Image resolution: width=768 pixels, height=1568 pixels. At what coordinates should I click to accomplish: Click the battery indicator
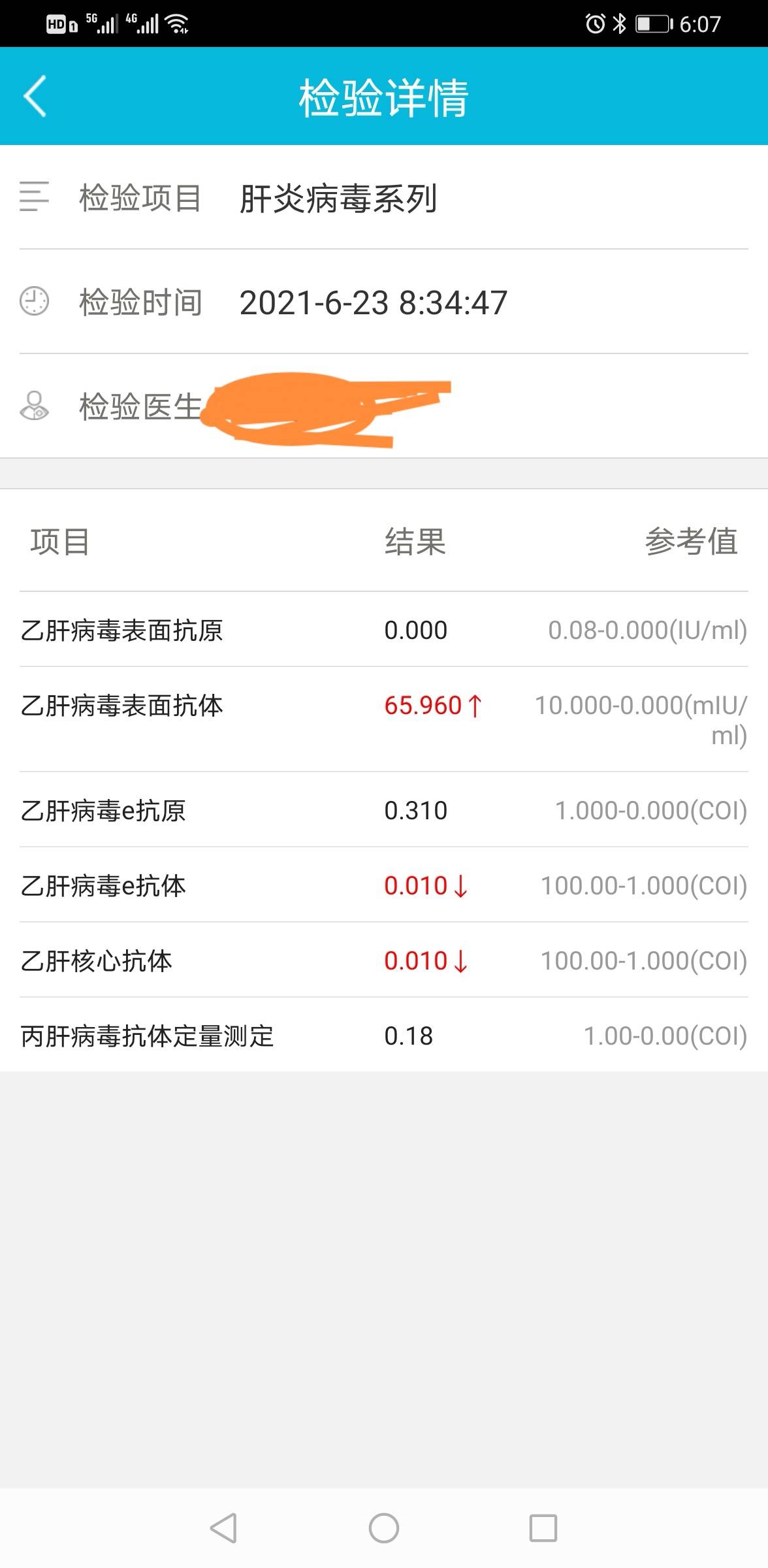pos(650,23)
